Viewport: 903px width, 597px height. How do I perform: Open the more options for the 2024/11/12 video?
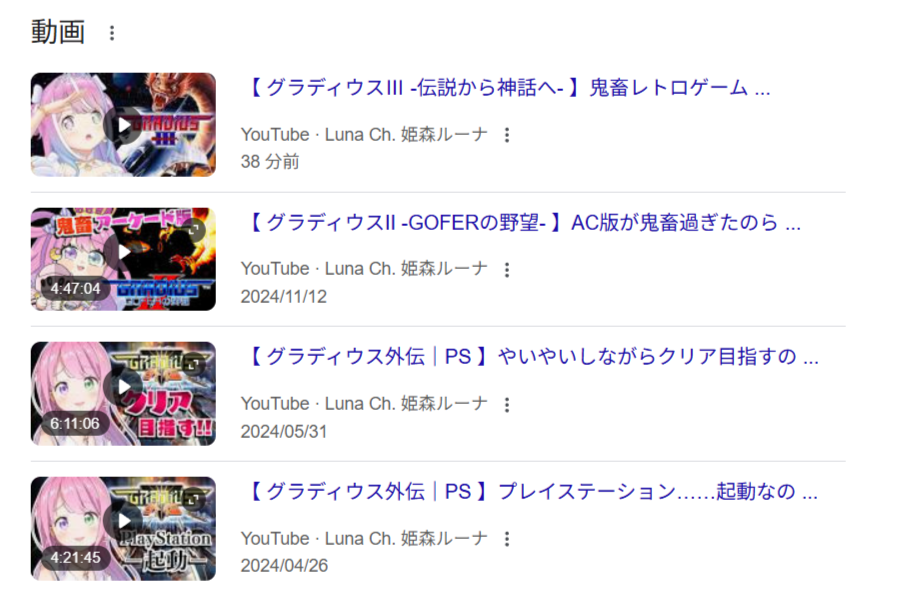[507, 269]
